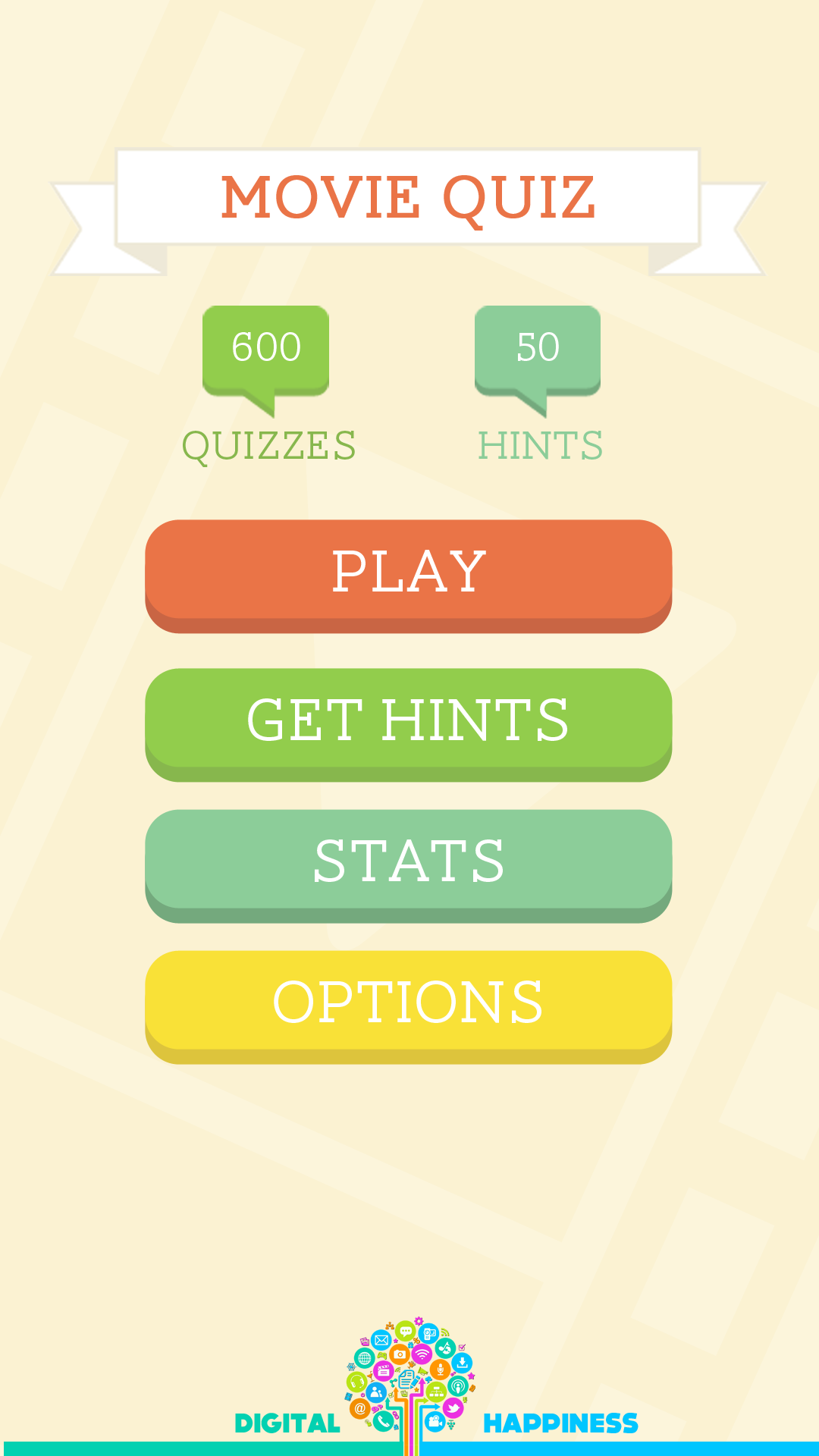819x1456 pixels.
Task: Select the envelope icon in the logo tree
Action: (381, 1340)
